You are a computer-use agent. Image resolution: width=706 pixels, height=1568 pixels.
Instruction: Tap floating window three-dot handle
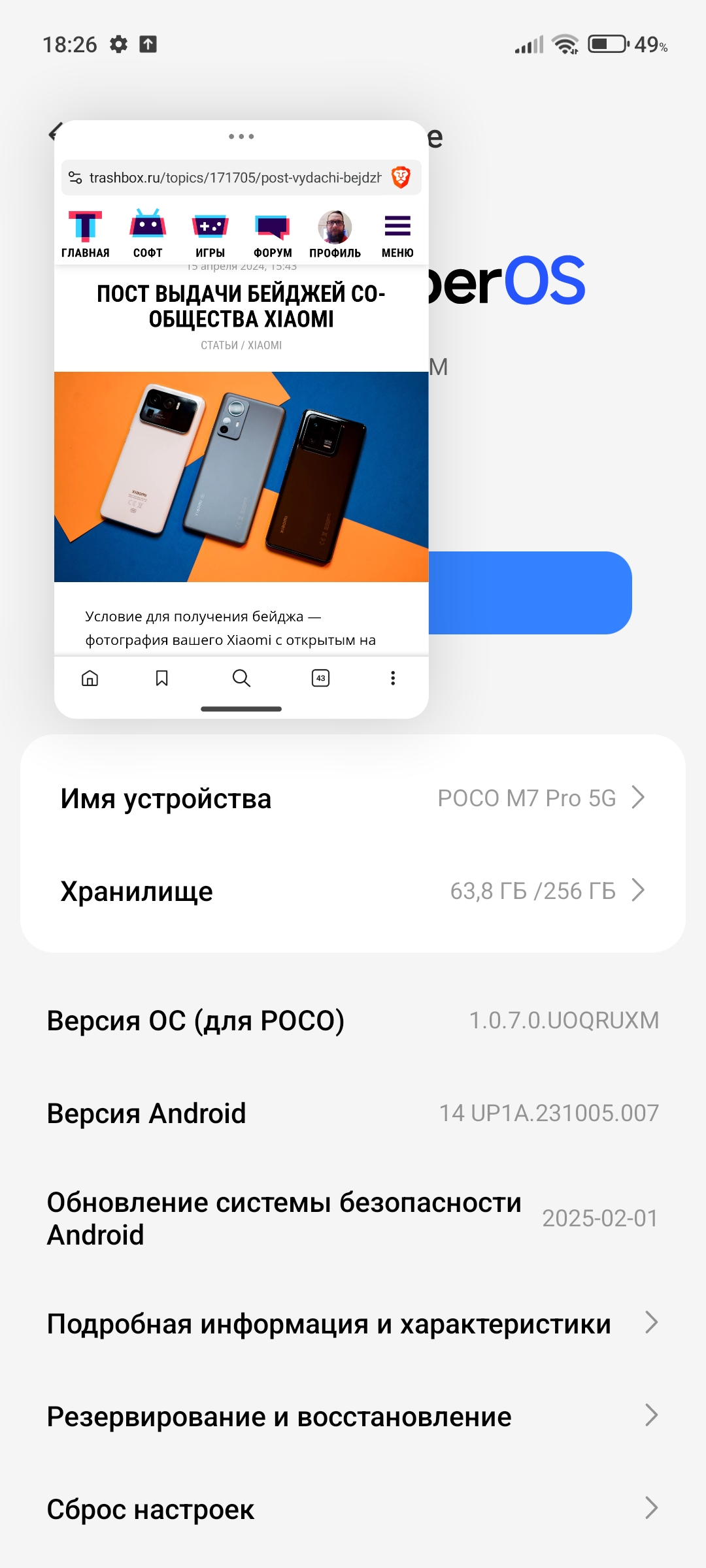pyautogui.click(x=241, y=137)
